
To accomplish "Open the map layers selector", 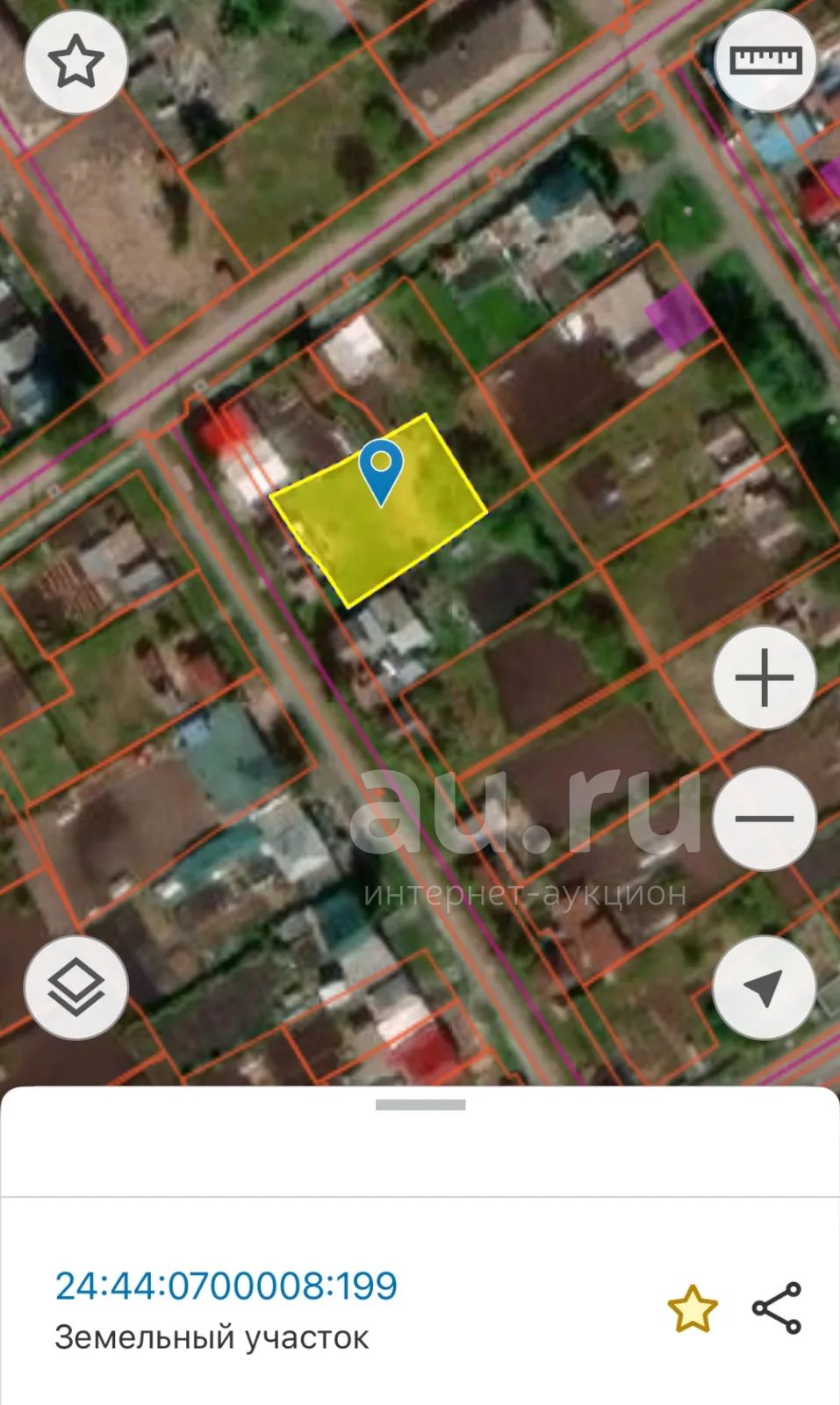I will point(75,987).
